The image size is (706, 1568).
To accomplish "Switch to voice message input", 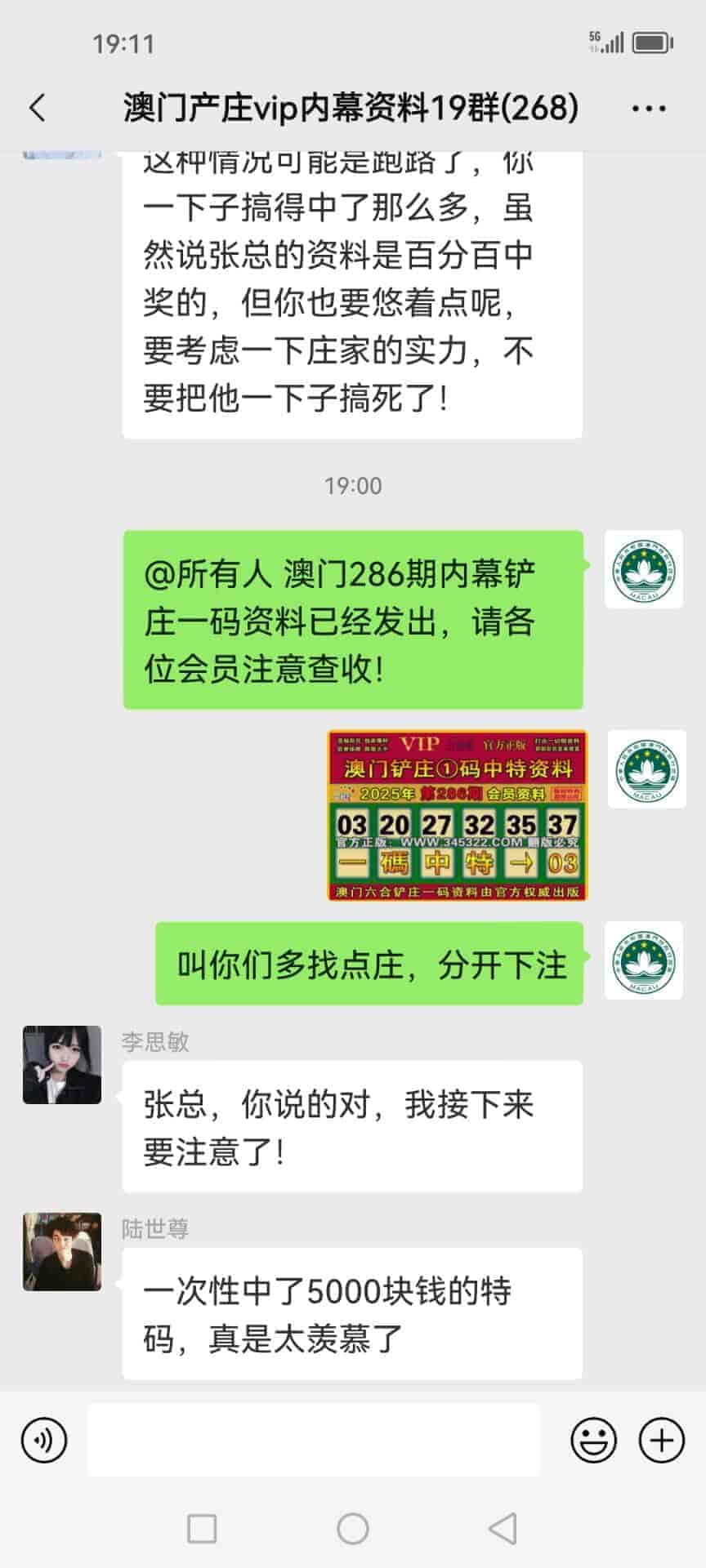I will coord(44,1440).
